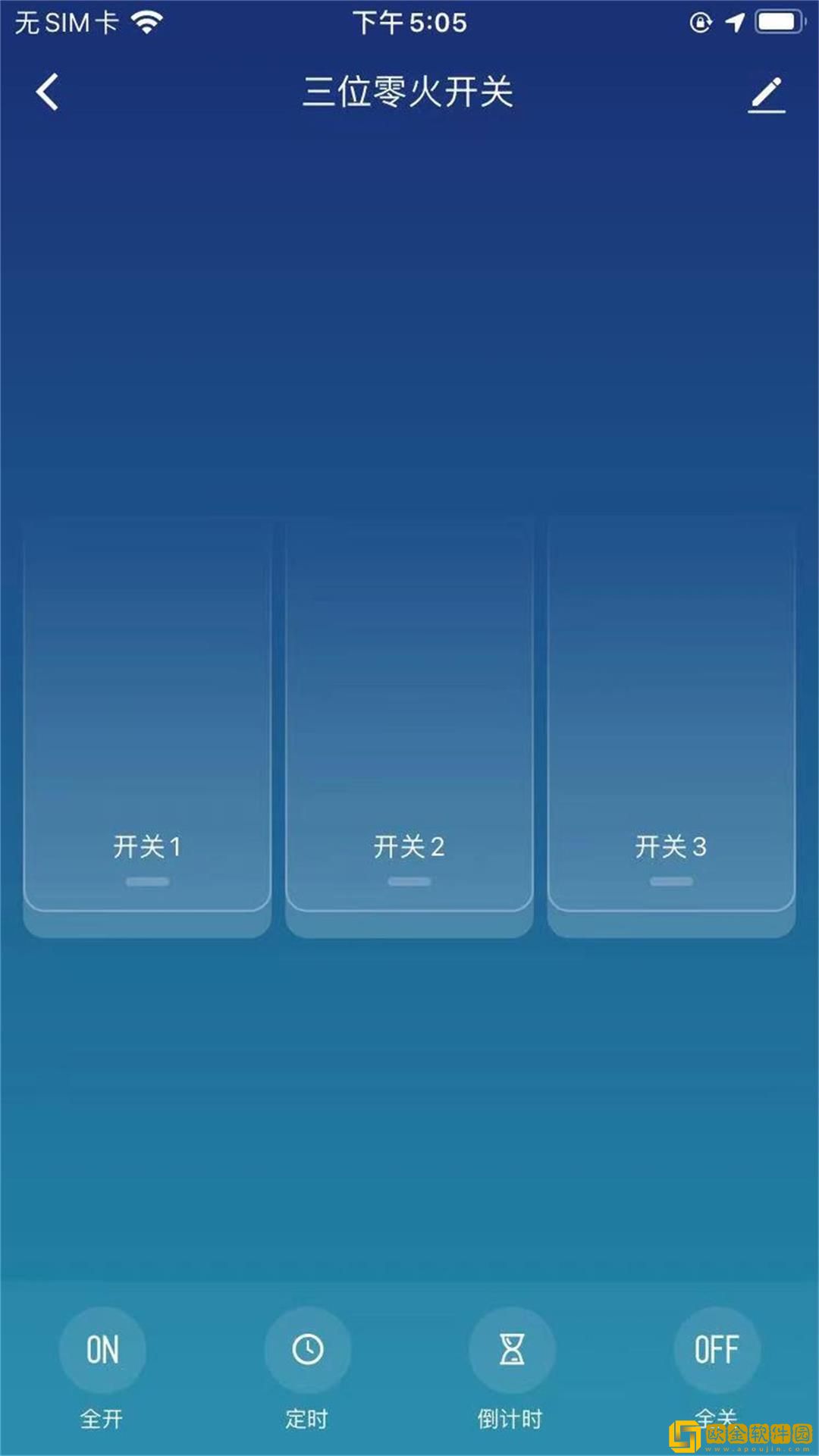Image resolution: width=819 pixels, height=1456 pixels.
Task: Turn all switches off with 全关
Action: pos(717,1350)
